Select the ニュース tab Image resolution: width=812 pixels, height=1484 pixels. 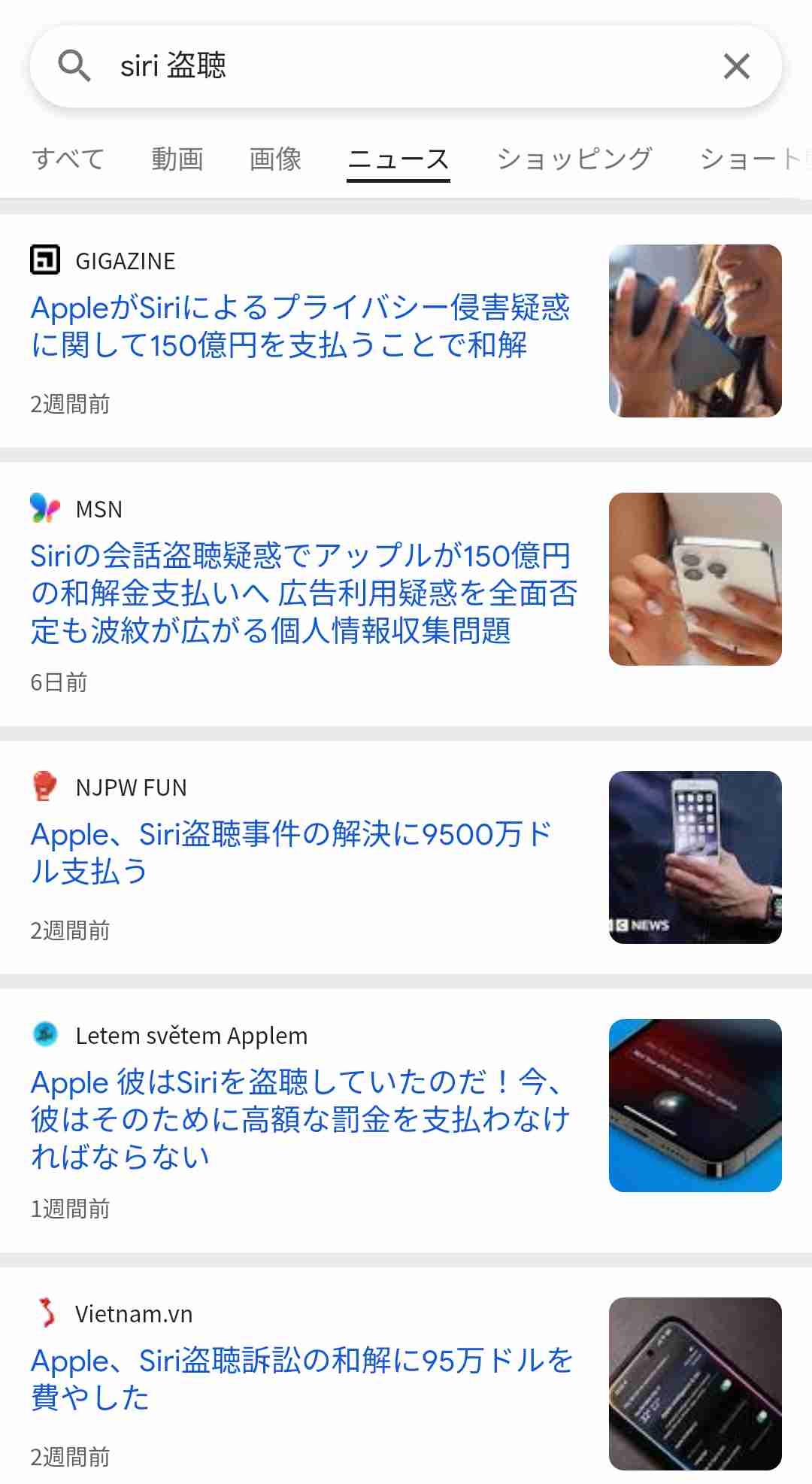(397, 158)
